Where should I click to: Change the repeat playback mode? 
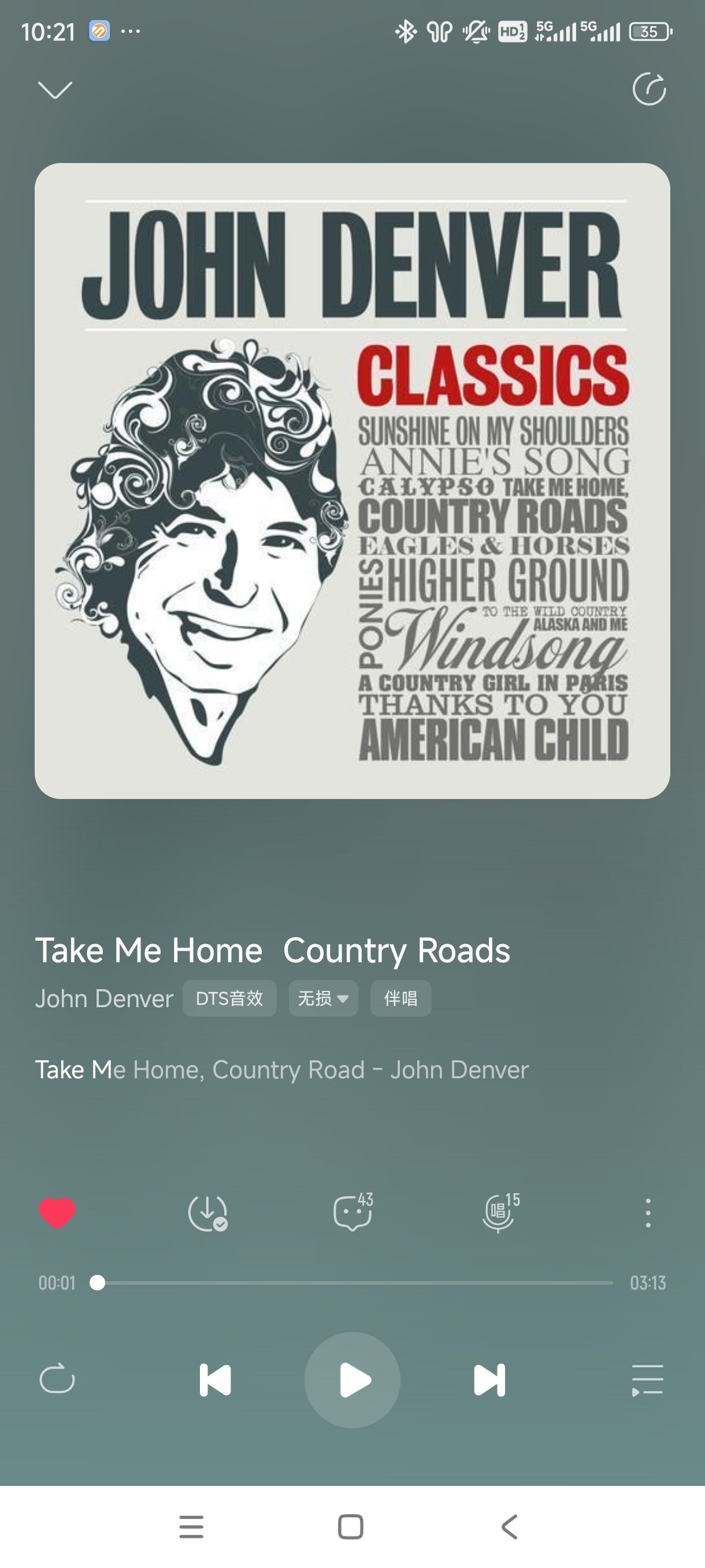[x=57, y=1380]
